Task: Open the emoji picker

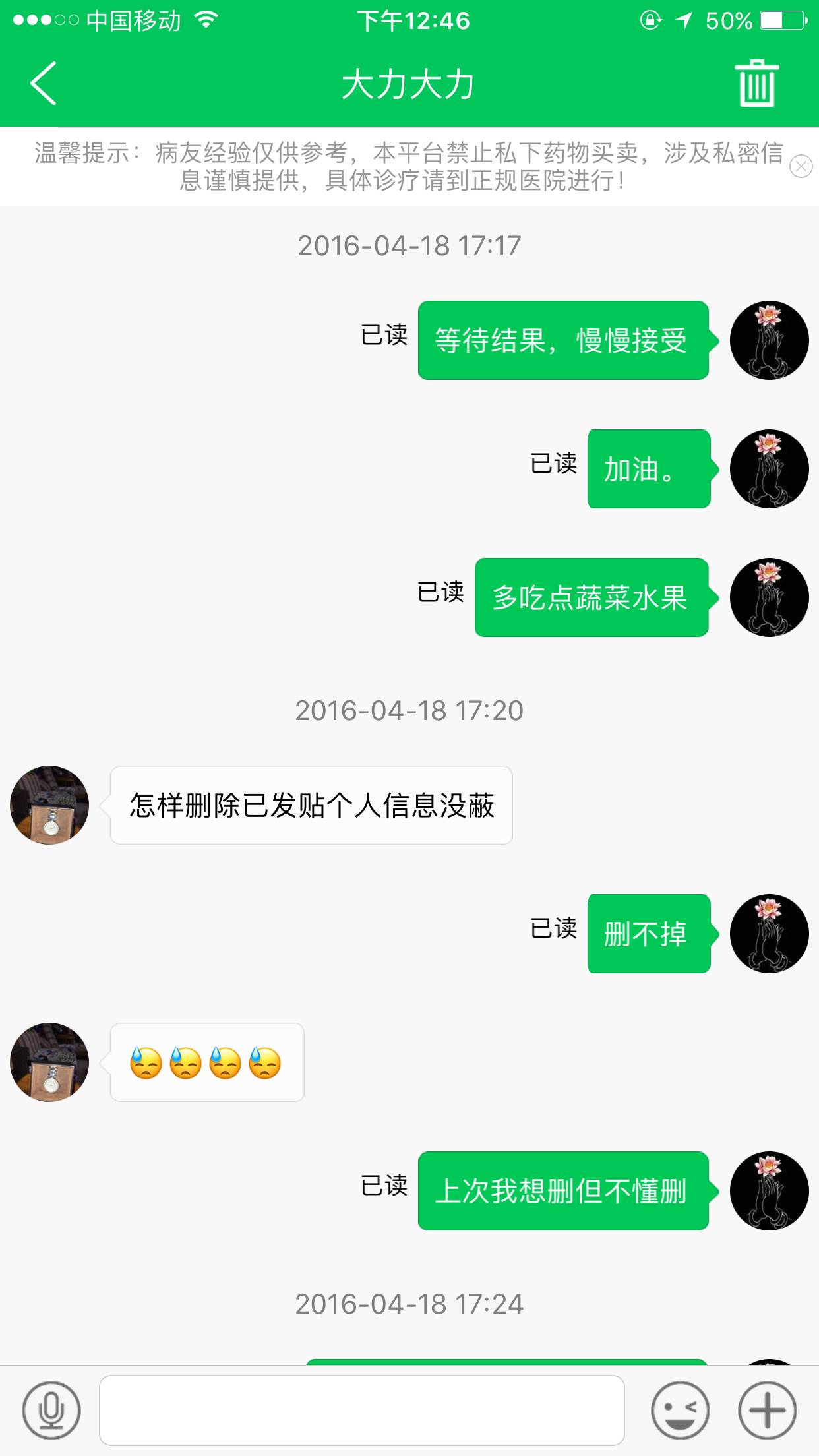Action: click(x=680, y=1410)
